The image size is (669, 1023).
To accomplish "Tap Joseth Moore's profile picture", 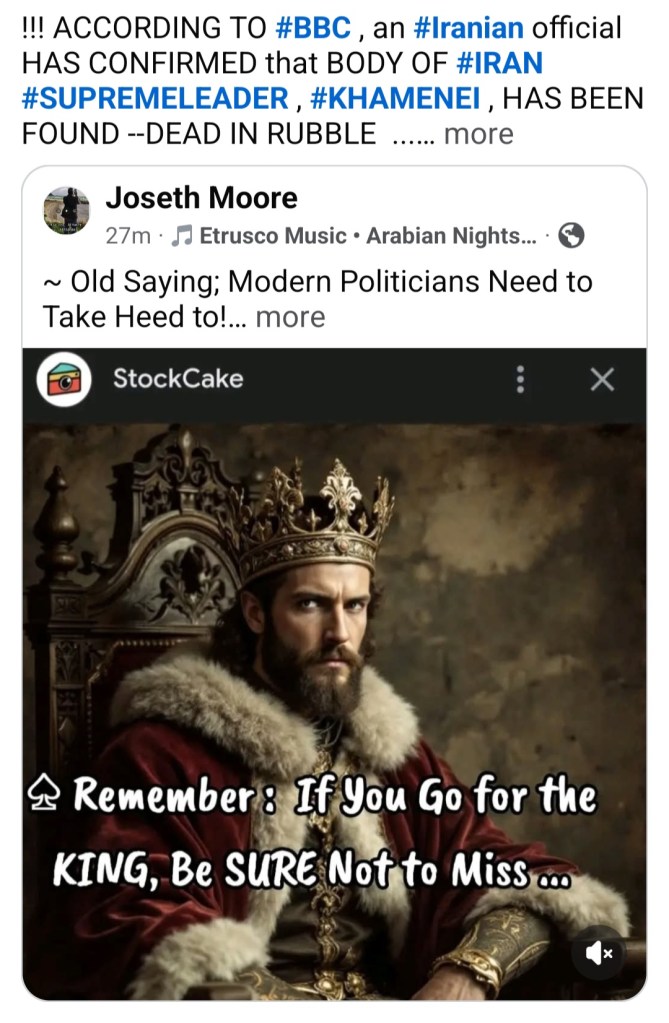I will click(x=66, y=211).
